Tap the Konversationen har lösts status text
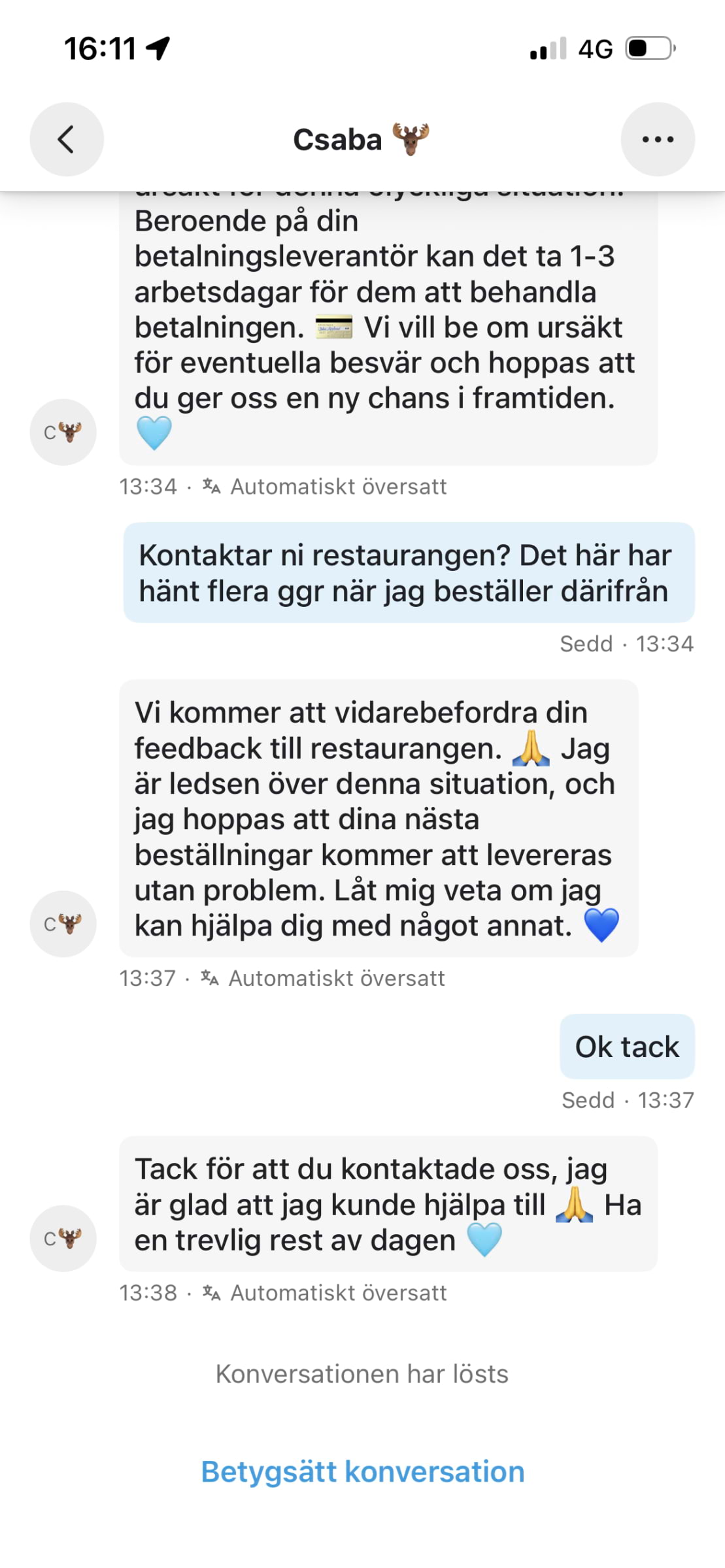This screenshot has height=1568, width=725. (x=362, y=1373)
